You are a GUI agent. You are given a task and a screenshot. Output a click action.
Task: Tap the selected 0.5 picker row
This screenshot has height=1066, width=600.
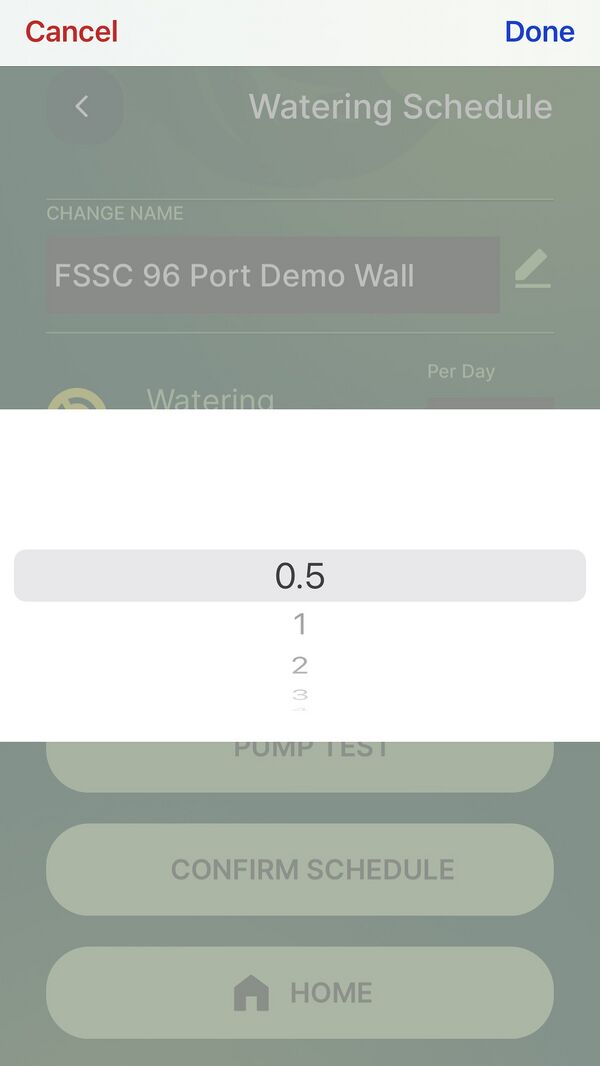click(x=300, y=576)
